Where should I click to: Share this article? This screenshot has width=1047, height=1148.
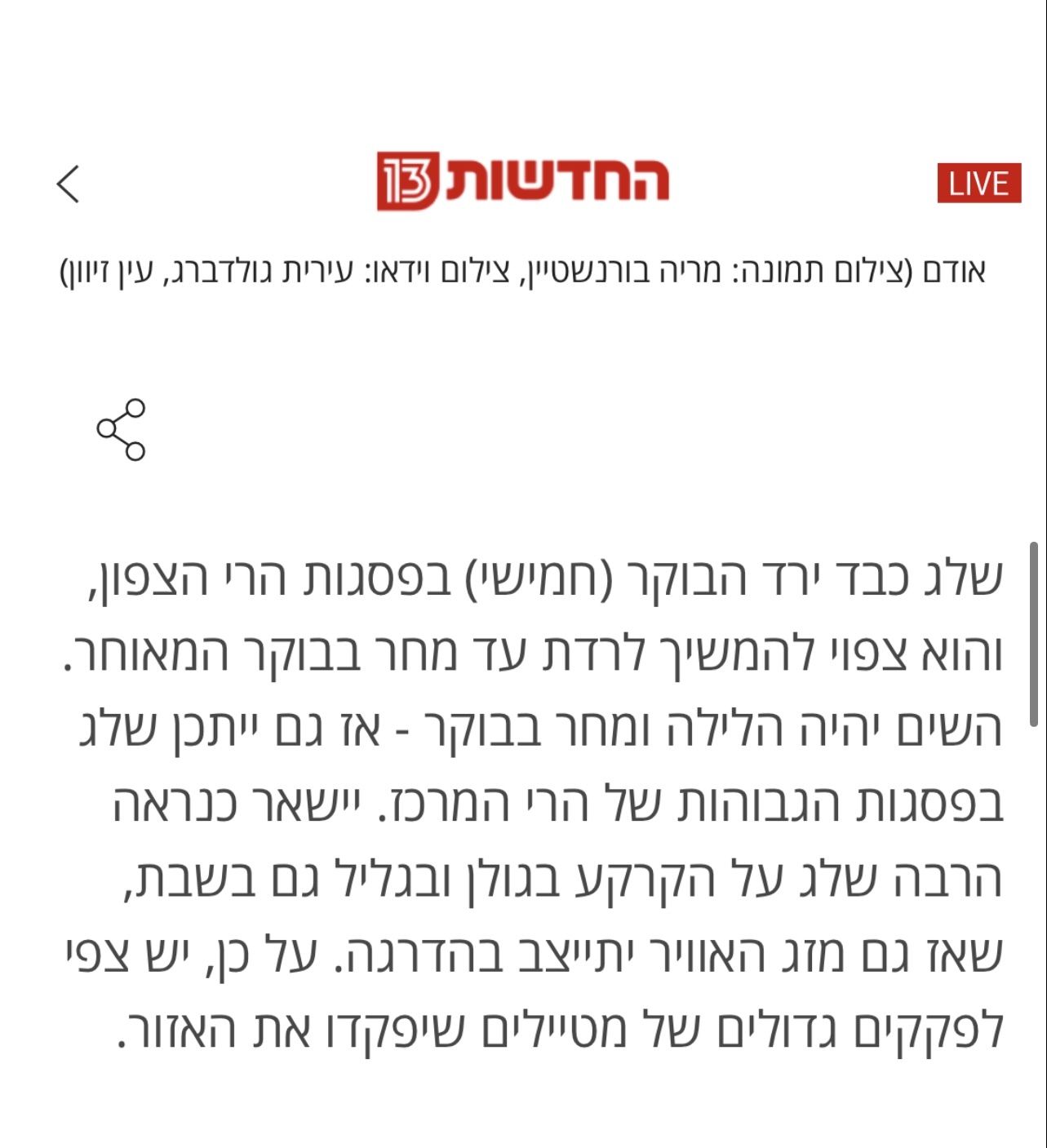pyautogui.click(x=121, y=429)
